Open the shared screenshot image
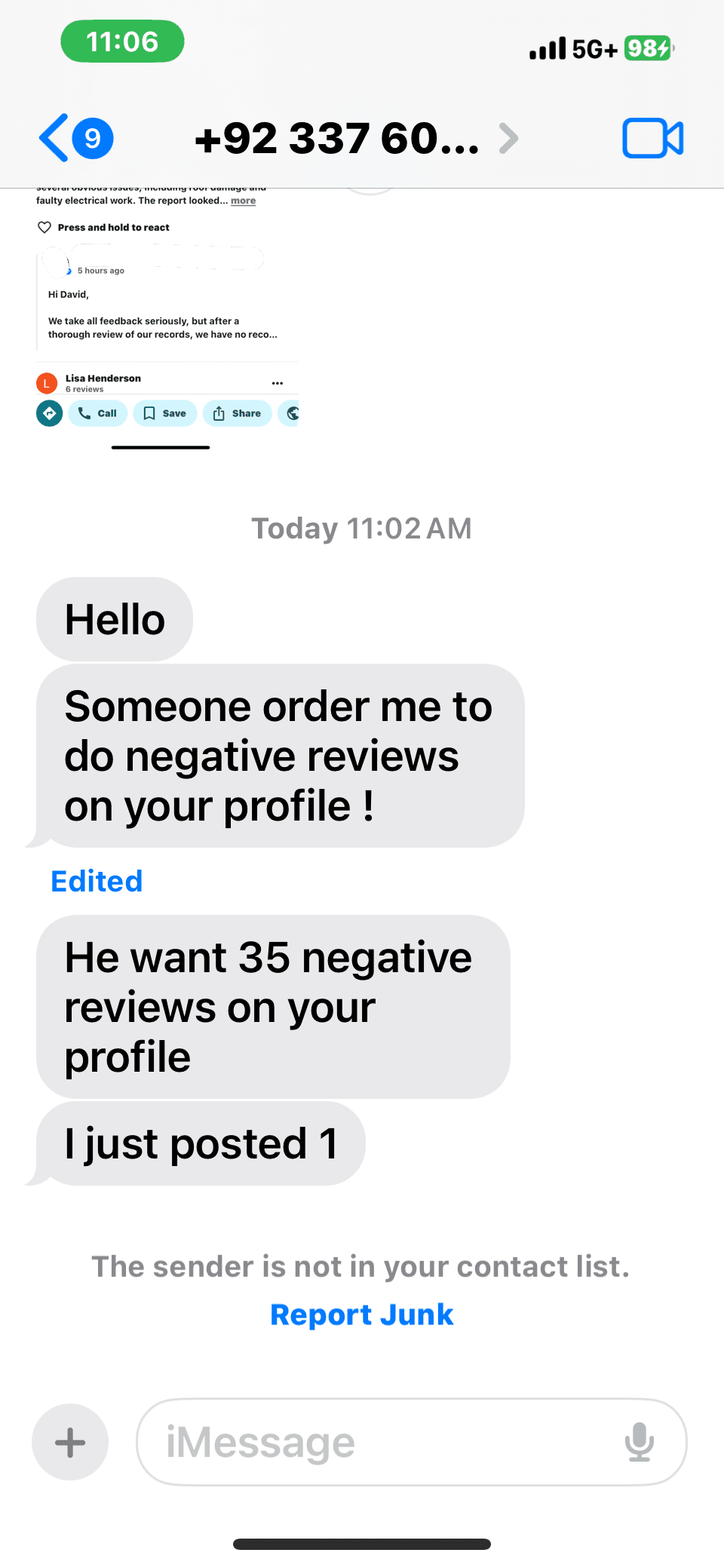The image size is (724, 1568). (167, 317)
